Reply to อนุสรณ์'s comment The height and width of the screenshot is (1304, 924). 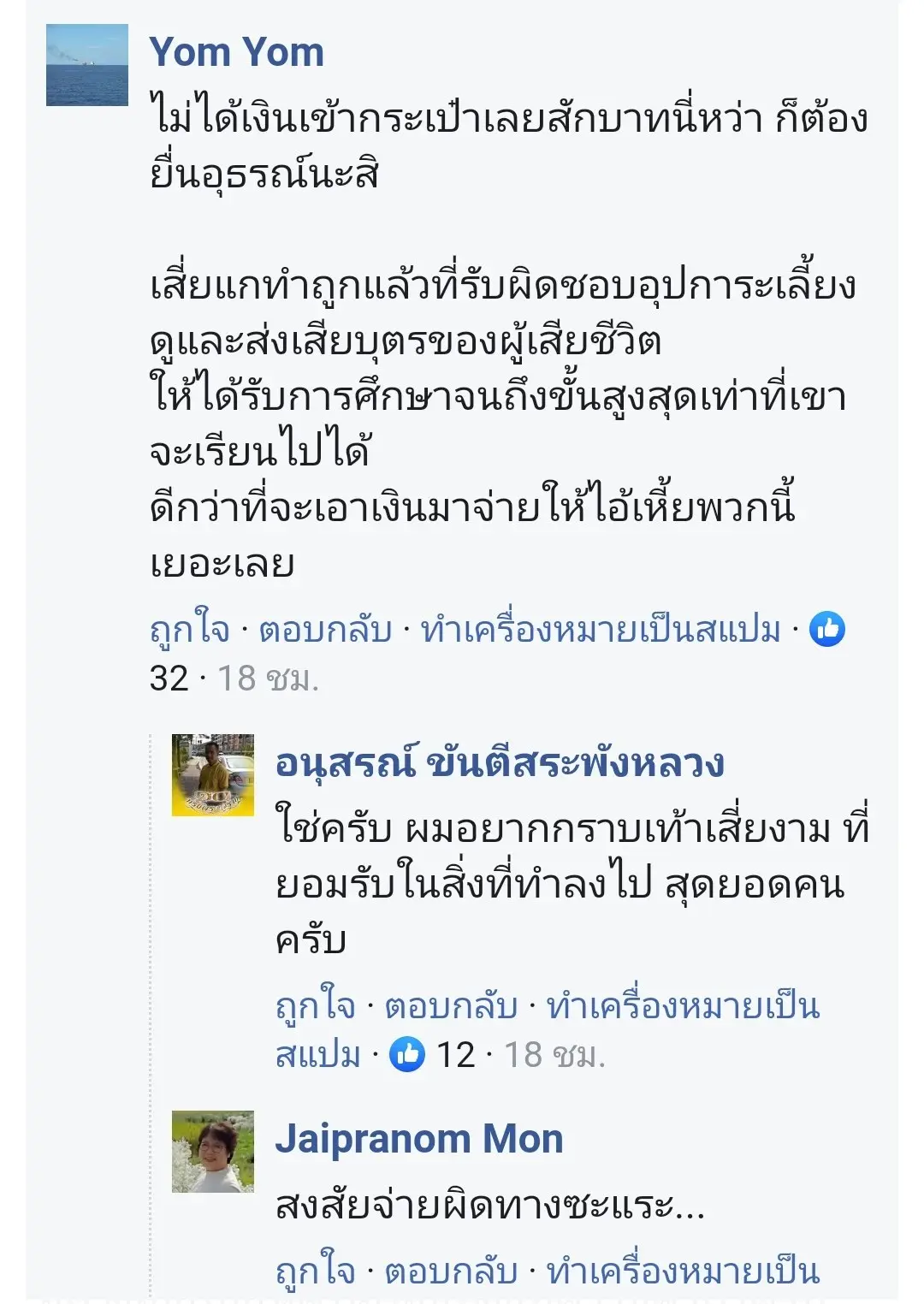pos(451,1006)
